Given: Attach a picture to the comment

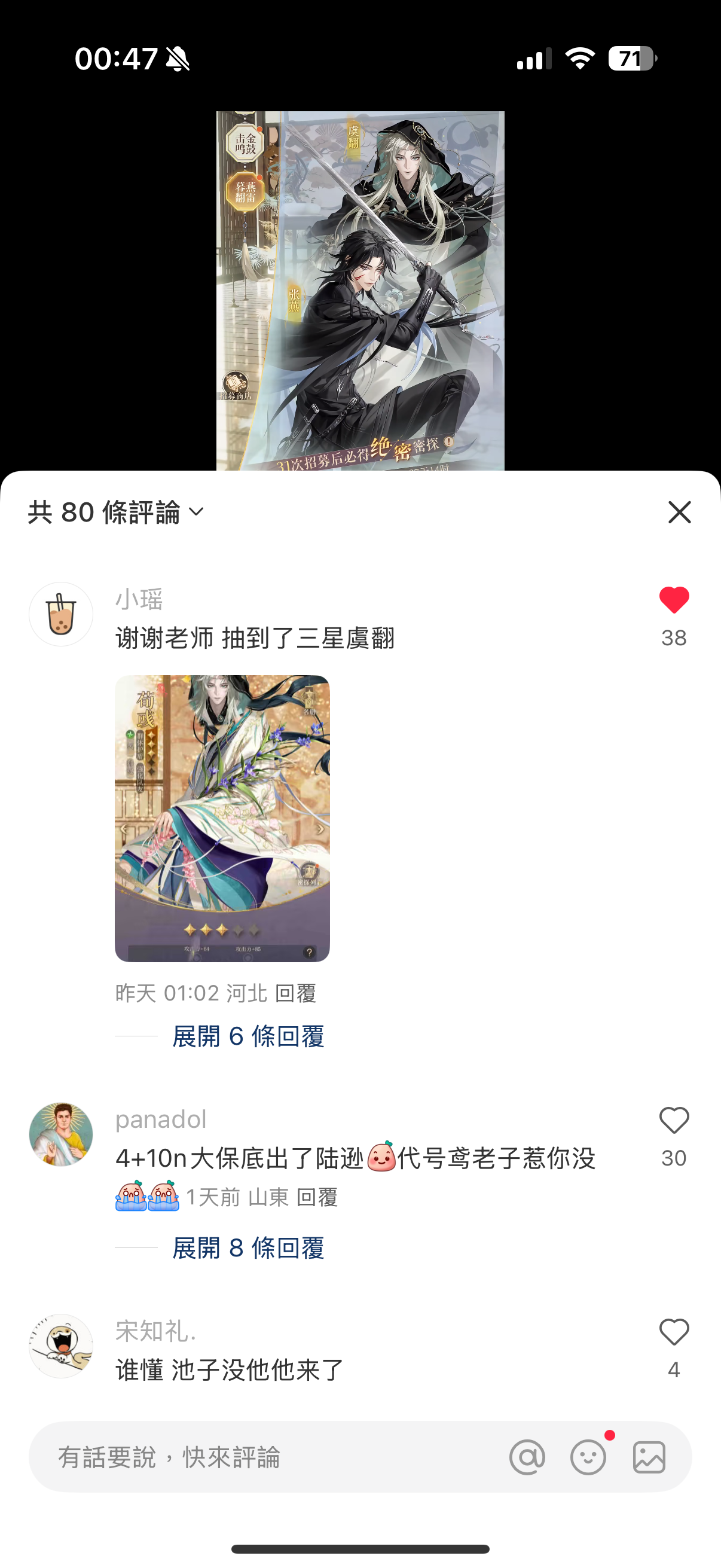Looking at the screenshot, I should (649, 1457).
